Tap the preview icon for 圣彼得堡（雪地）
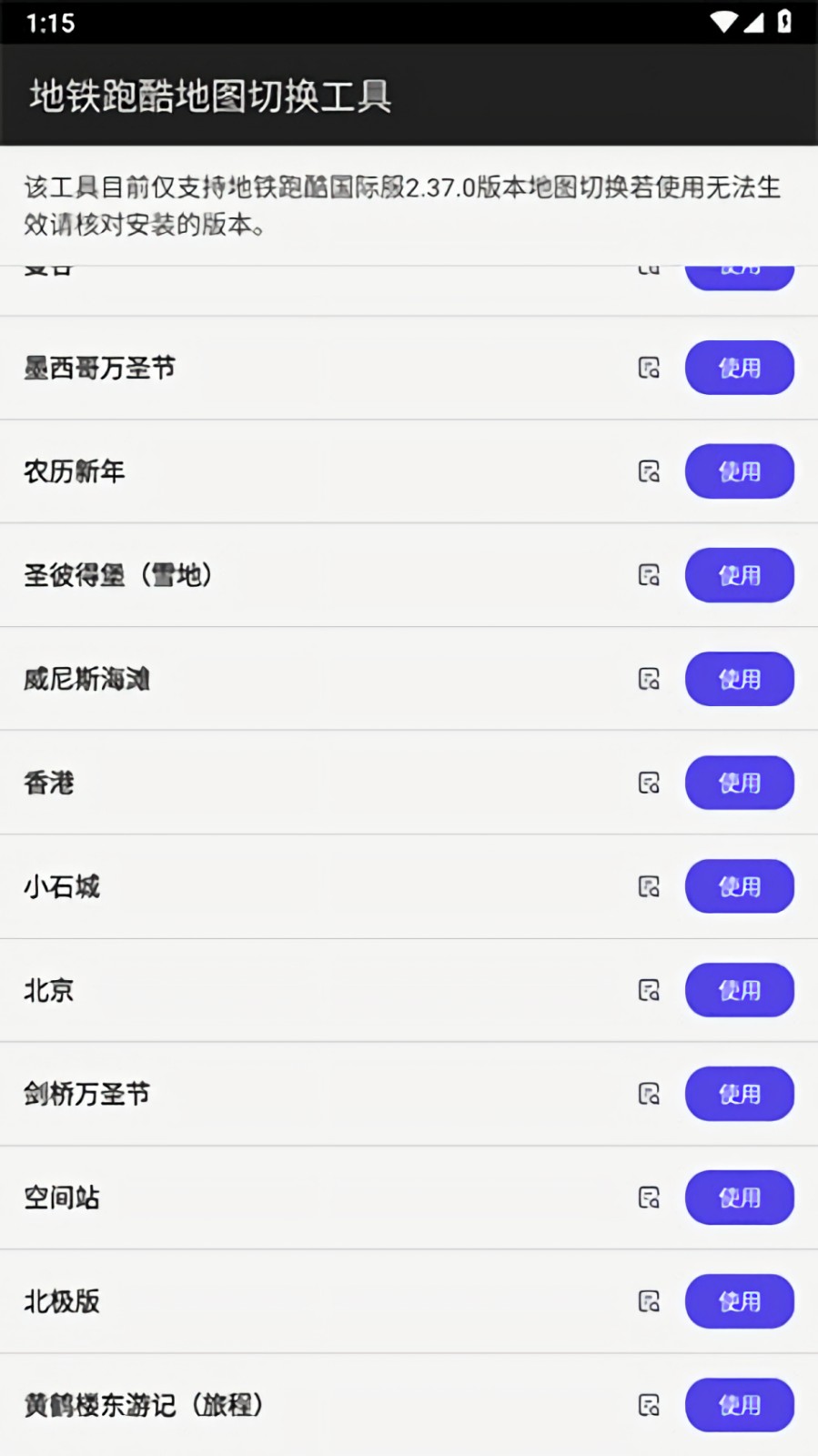The image size is (818, 1456). pos(649,575)
